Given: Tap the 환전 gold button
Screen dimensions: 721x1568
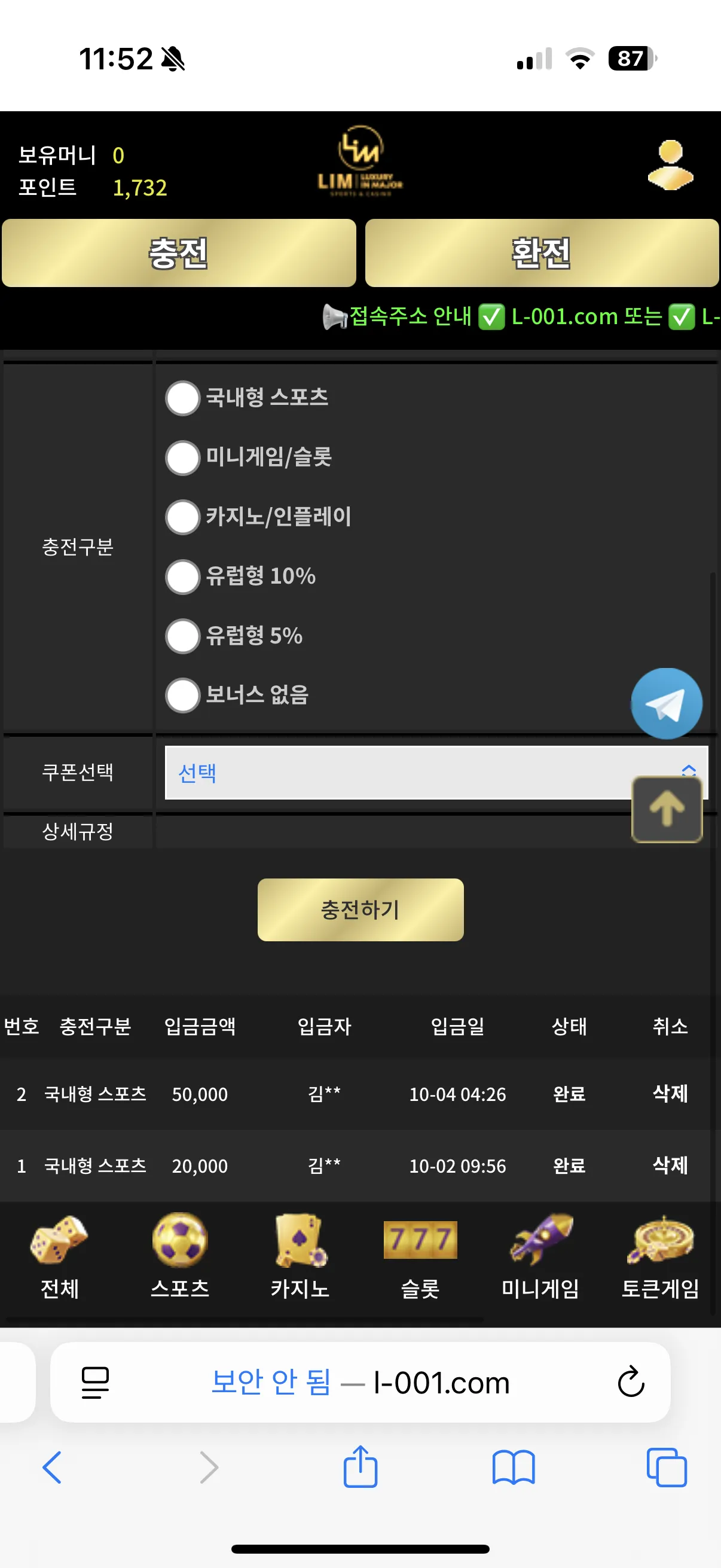Looking at the screenshot, I should click(542, 253).
